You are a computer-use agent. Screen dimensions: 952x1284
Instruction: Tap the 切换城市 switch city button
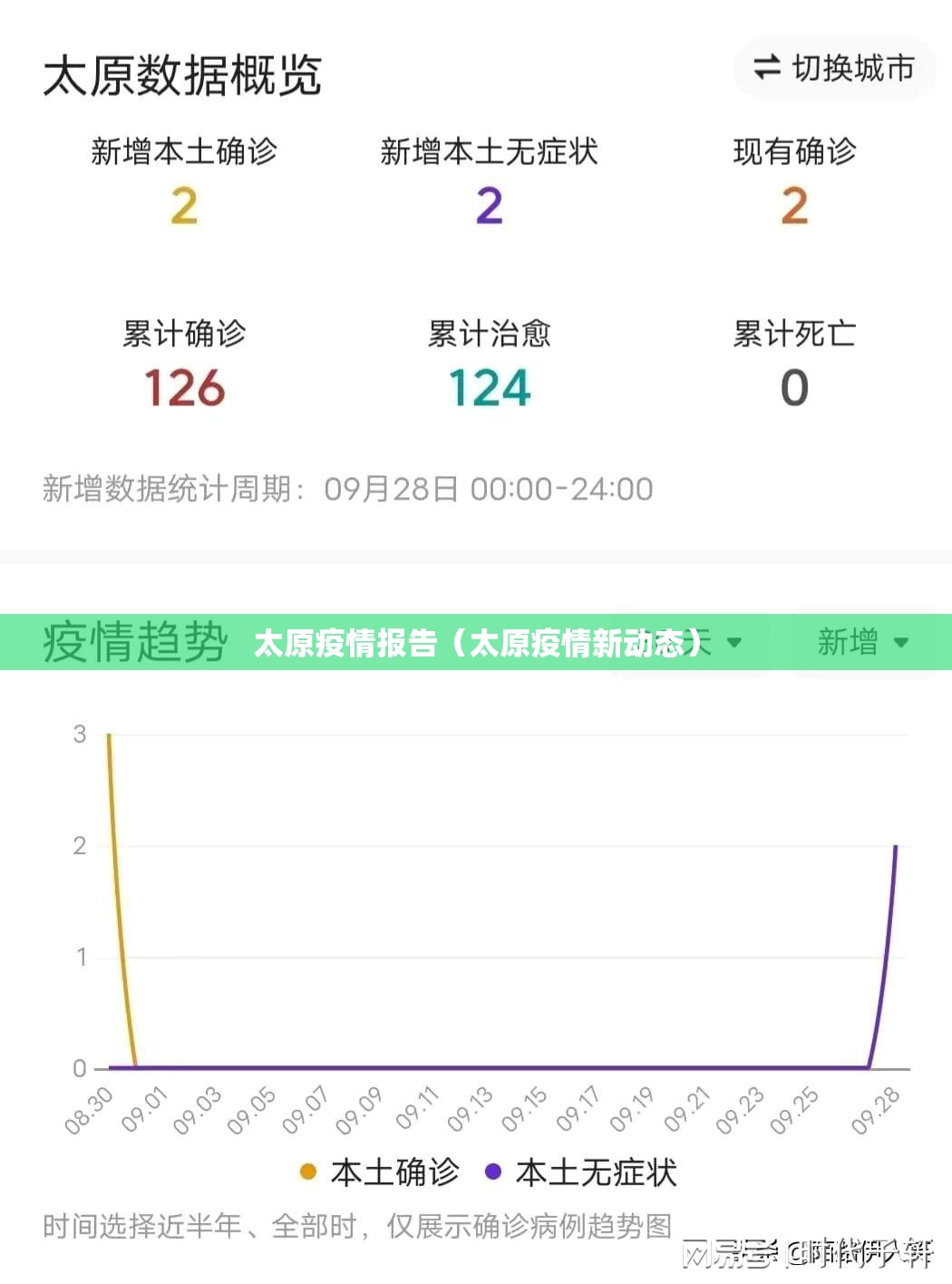(x=834, y=68)
